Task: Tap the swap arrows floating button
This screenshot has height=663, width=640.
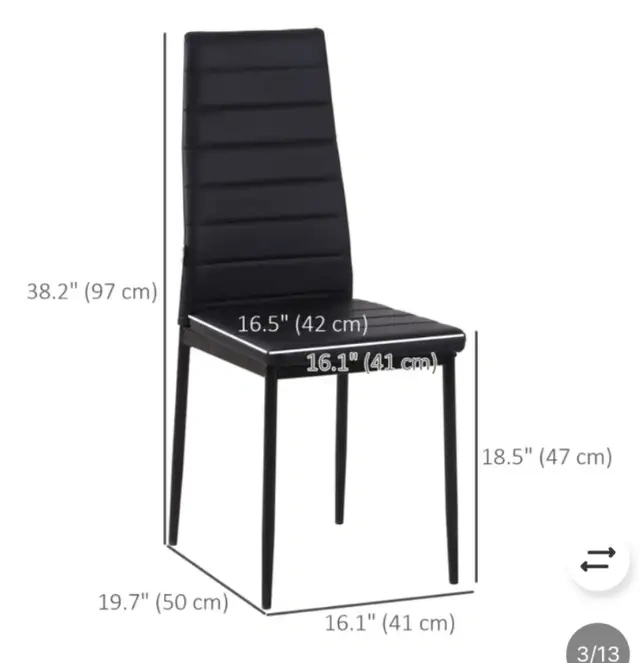Action: pos(598,559)
